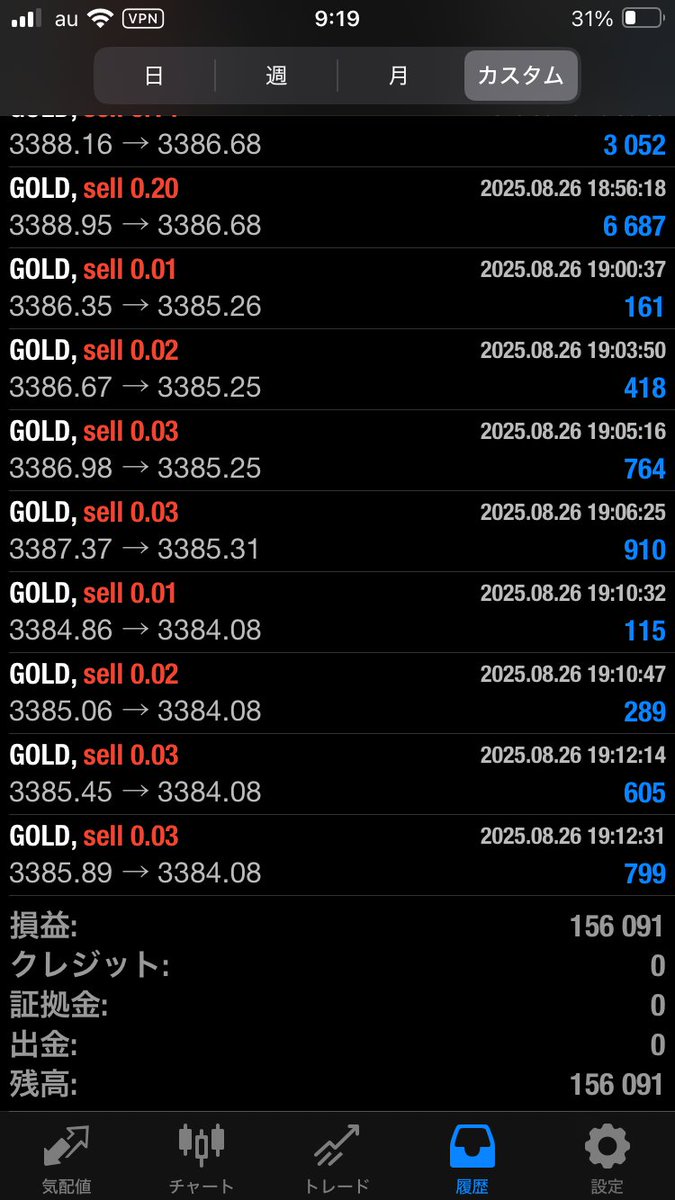Screen dimensions: 675x1200
Task: Show the 月 (month) history
Action: [399, 75]
